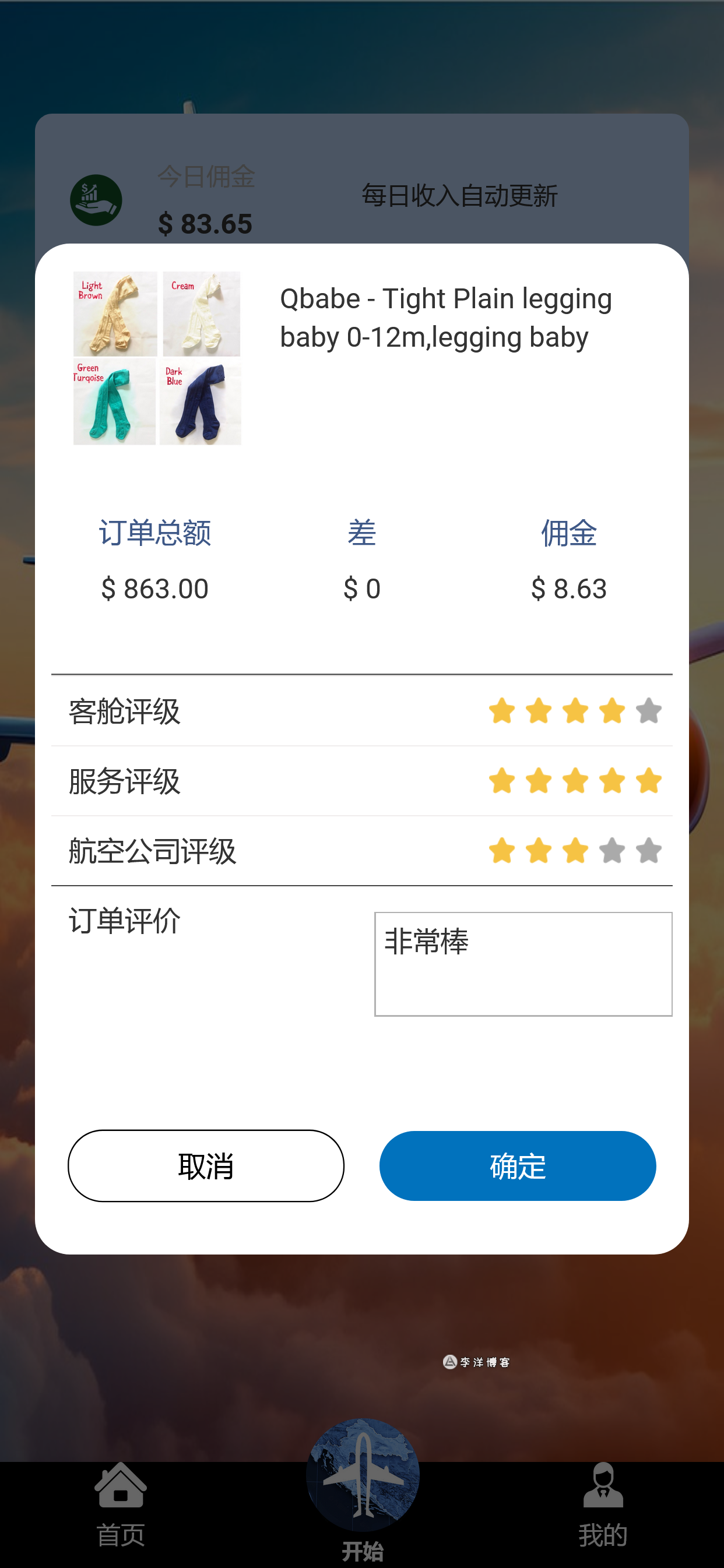724x1568 pixels.
Task: Tap the 首页 home icon
Action: pos(120,1485)
